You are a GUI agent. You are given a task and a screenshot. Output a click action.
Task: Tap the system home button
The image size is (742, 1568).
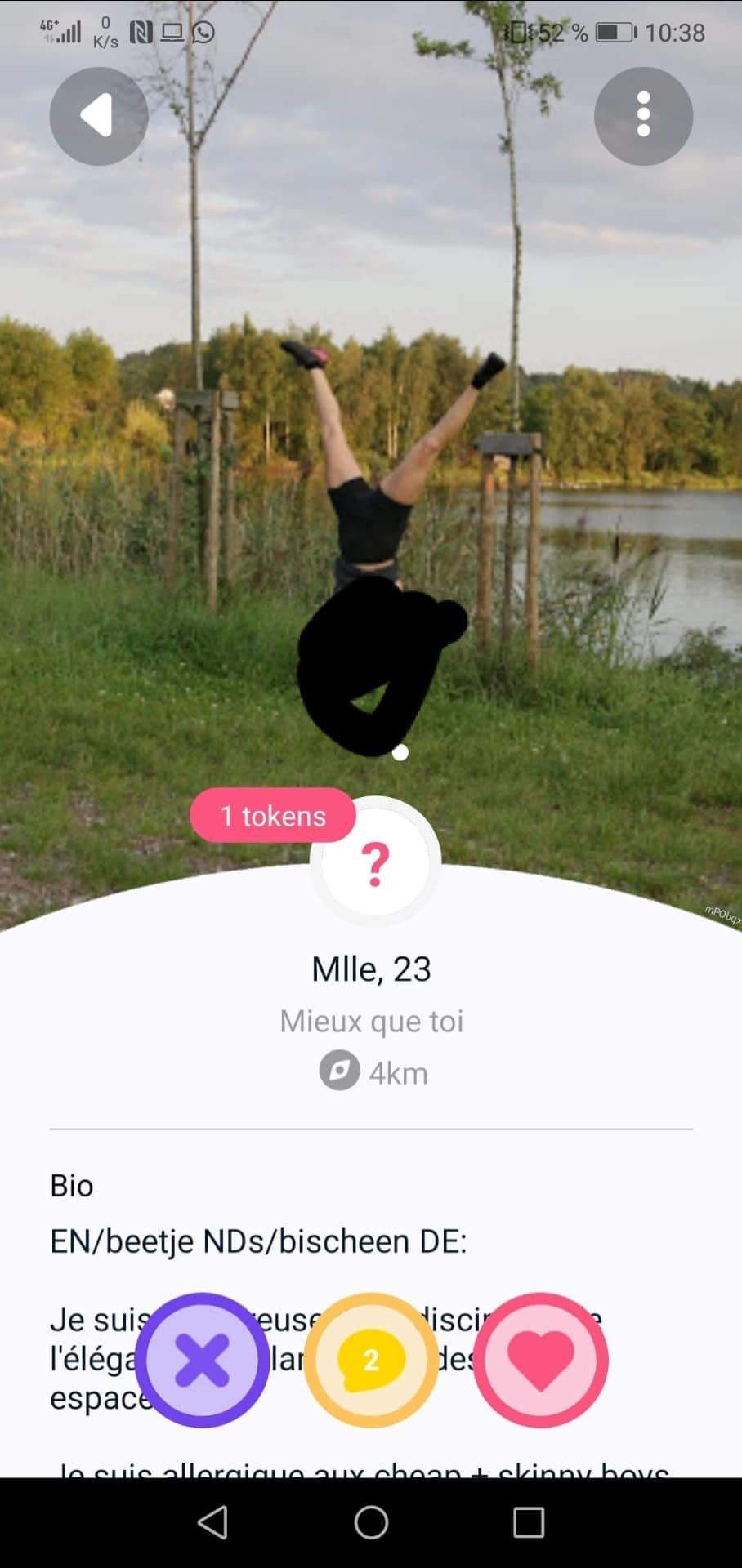pyautogui.click(x=371, y=1522)
